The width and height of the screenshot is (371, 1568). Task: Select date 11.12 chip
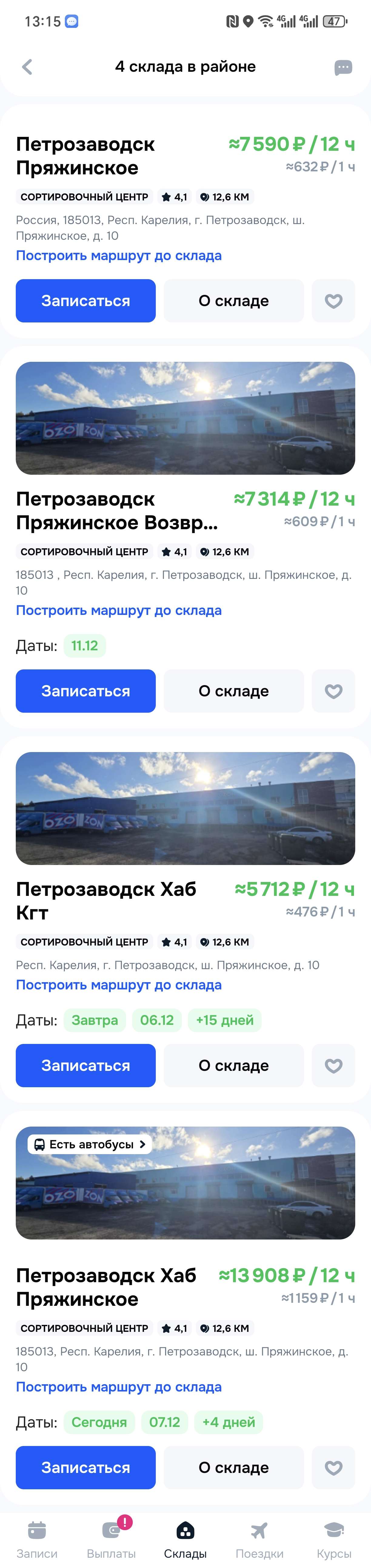pos(85,646)
